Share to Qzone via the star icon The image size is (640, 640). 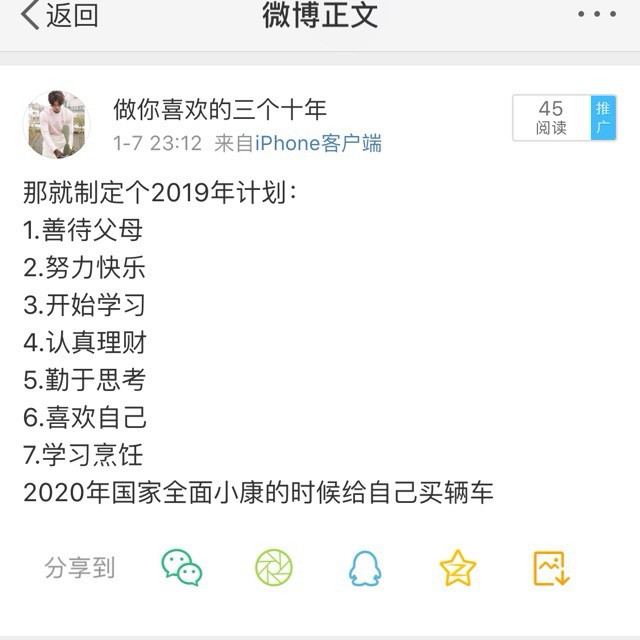(x=458, y=568)
